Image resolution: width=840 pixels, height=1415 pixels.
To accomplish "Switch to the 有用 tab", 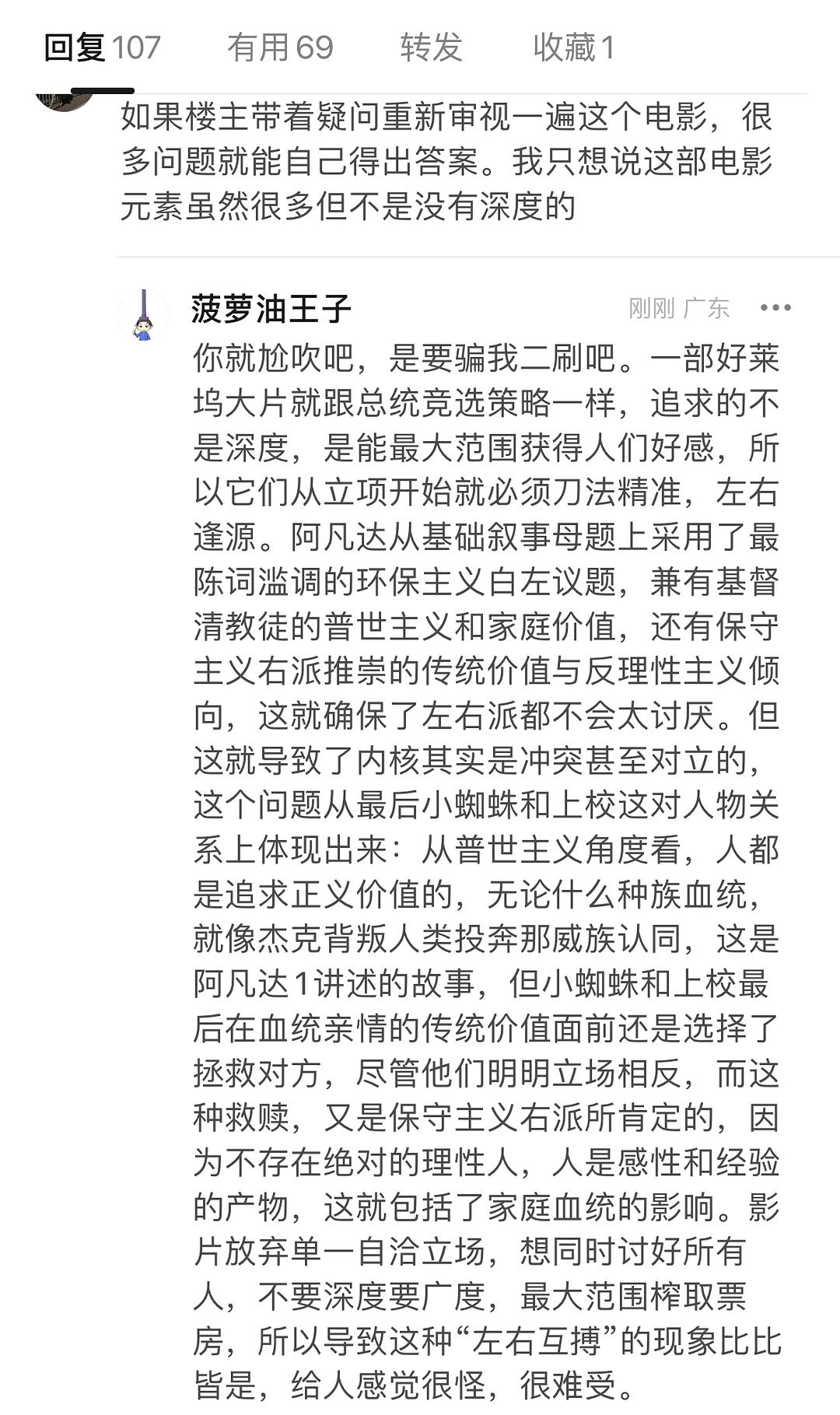I will [x=280, y=48].
